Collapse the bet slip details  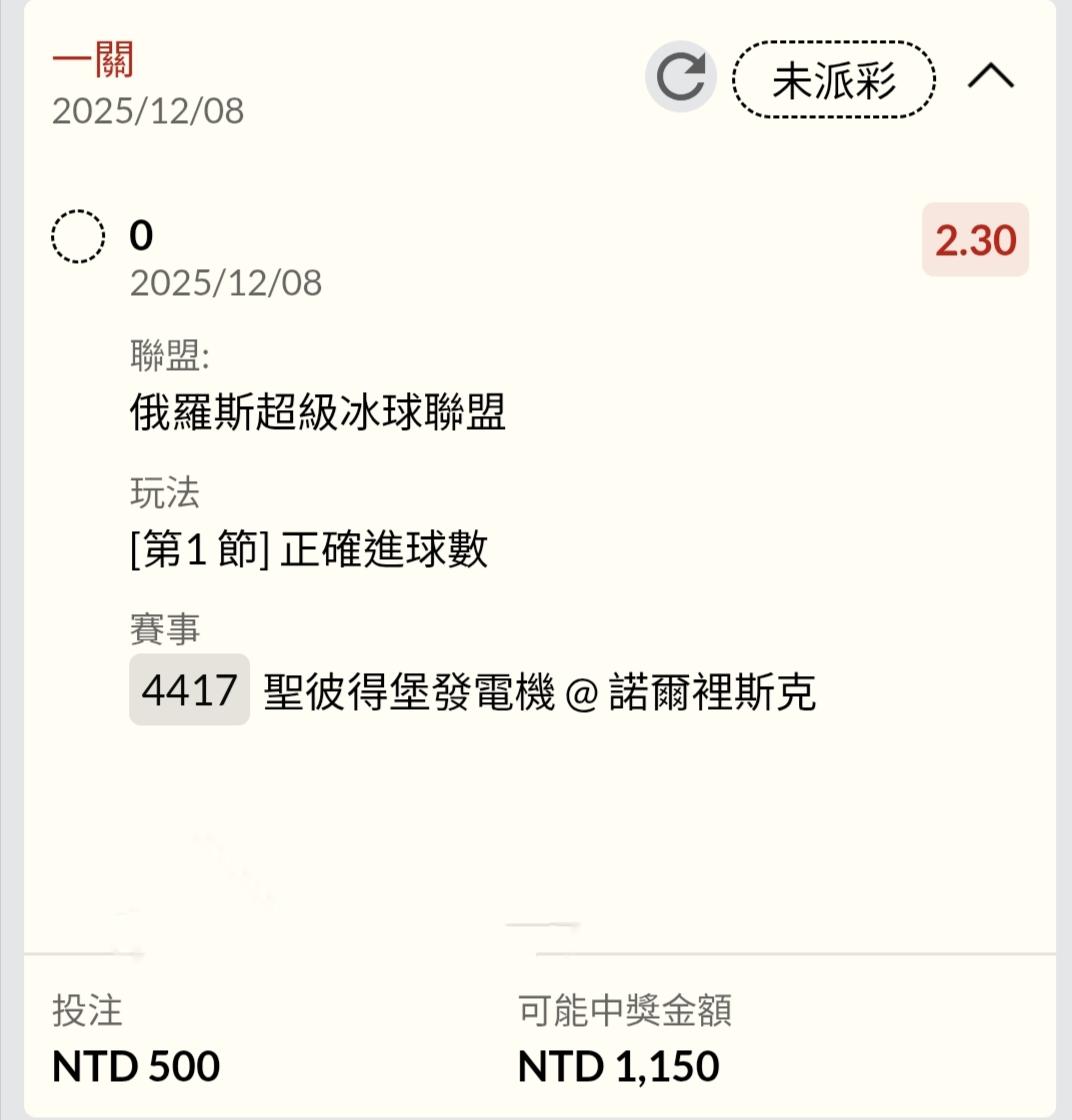[990, 77]
